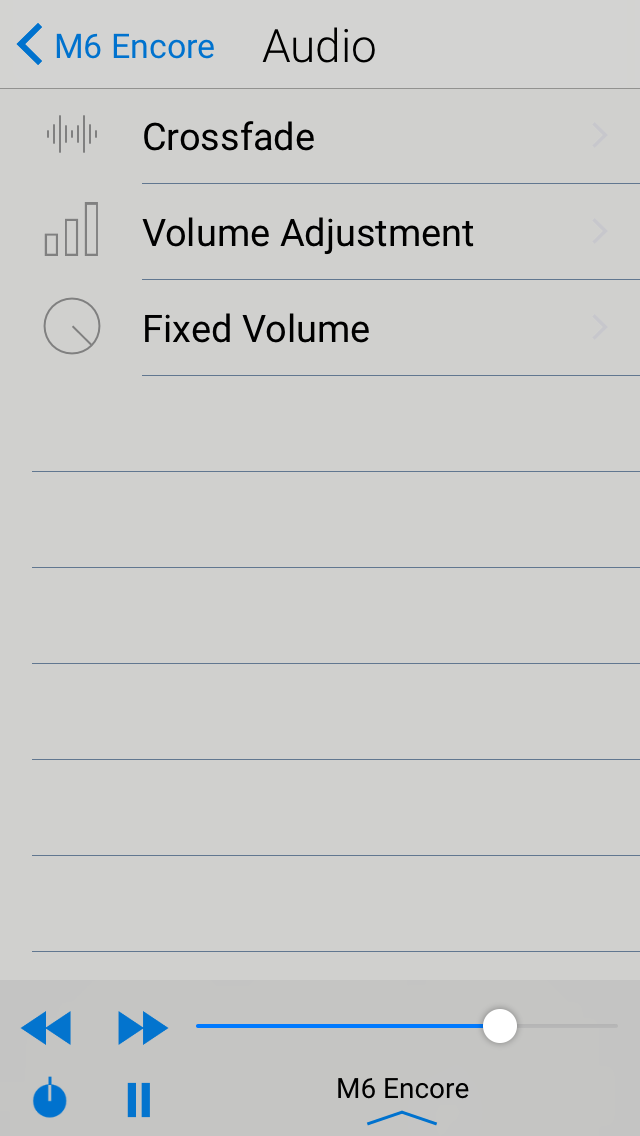Pause playback

[x=139, y=1099]
